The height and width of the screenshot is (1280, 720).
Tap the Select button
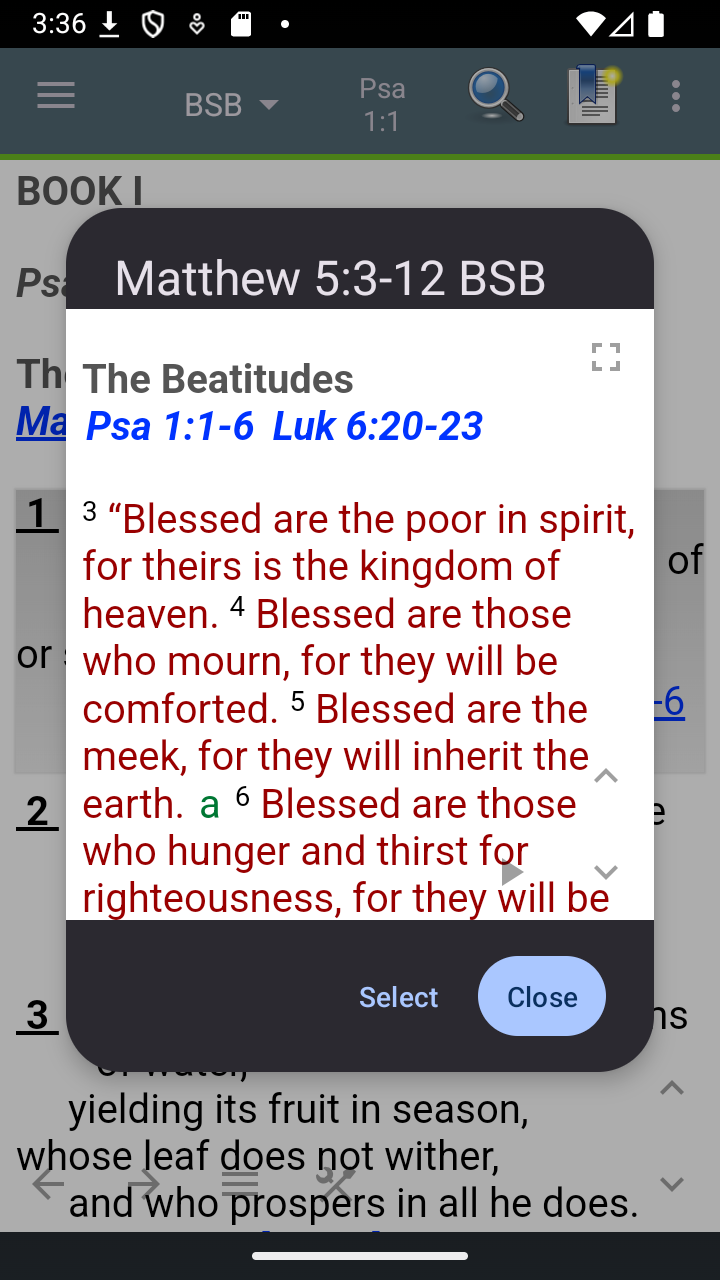pyautogui.click(x=398, y=997)
